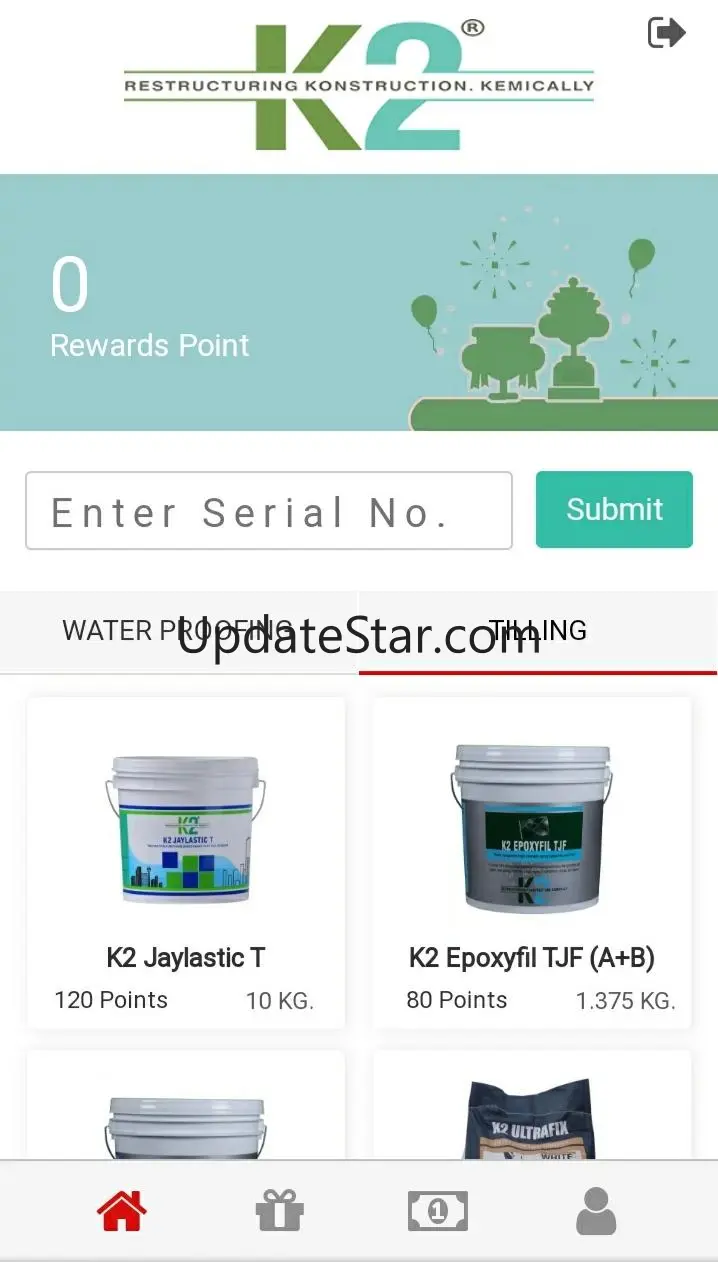The height and width of the screenshot is (1262, 718).
Task: Select the Tilling tab
Action: pos(538,631)
